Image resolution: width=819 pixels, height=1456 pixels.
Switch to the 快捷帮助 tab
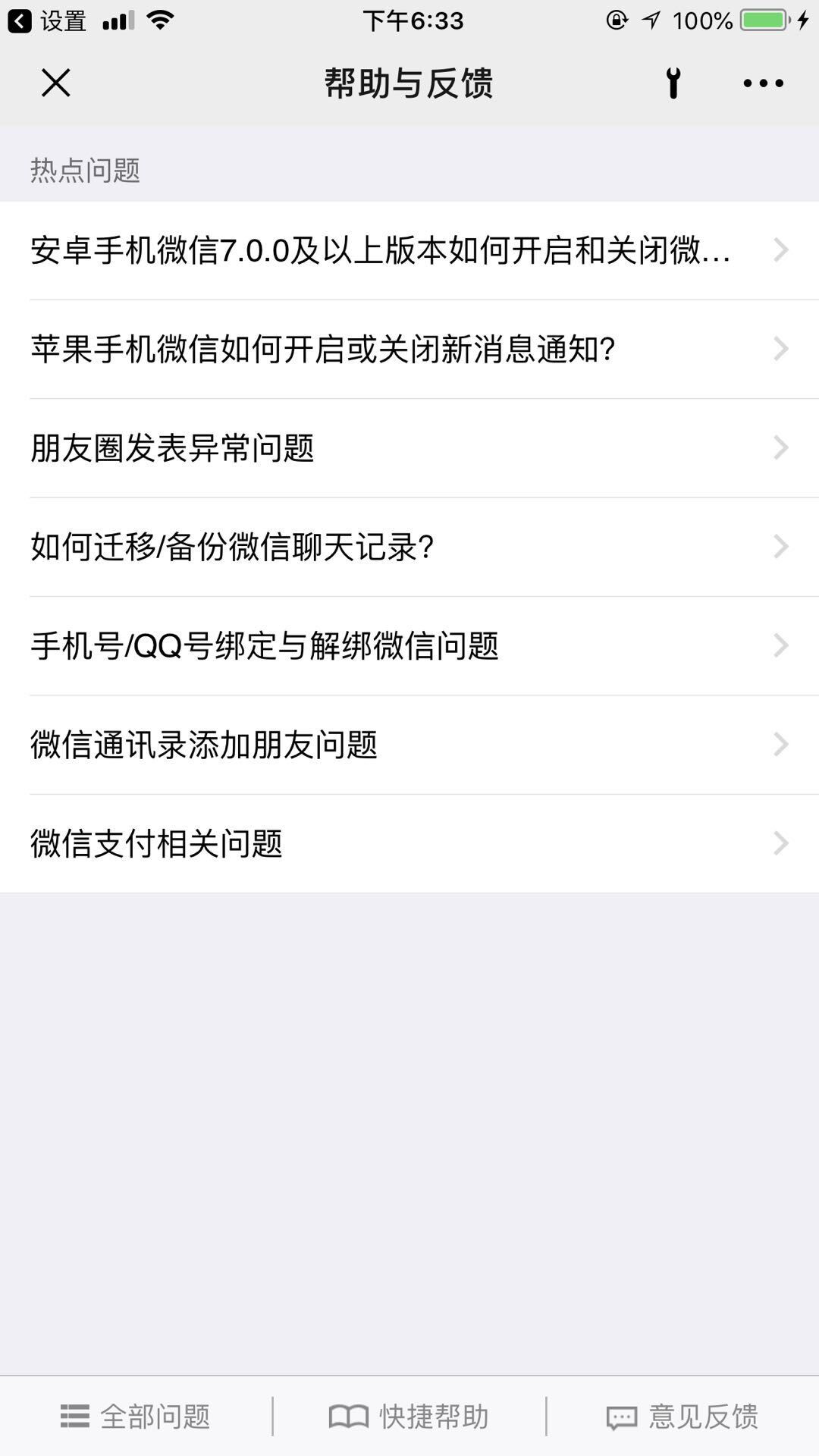tap(409, 1417)
